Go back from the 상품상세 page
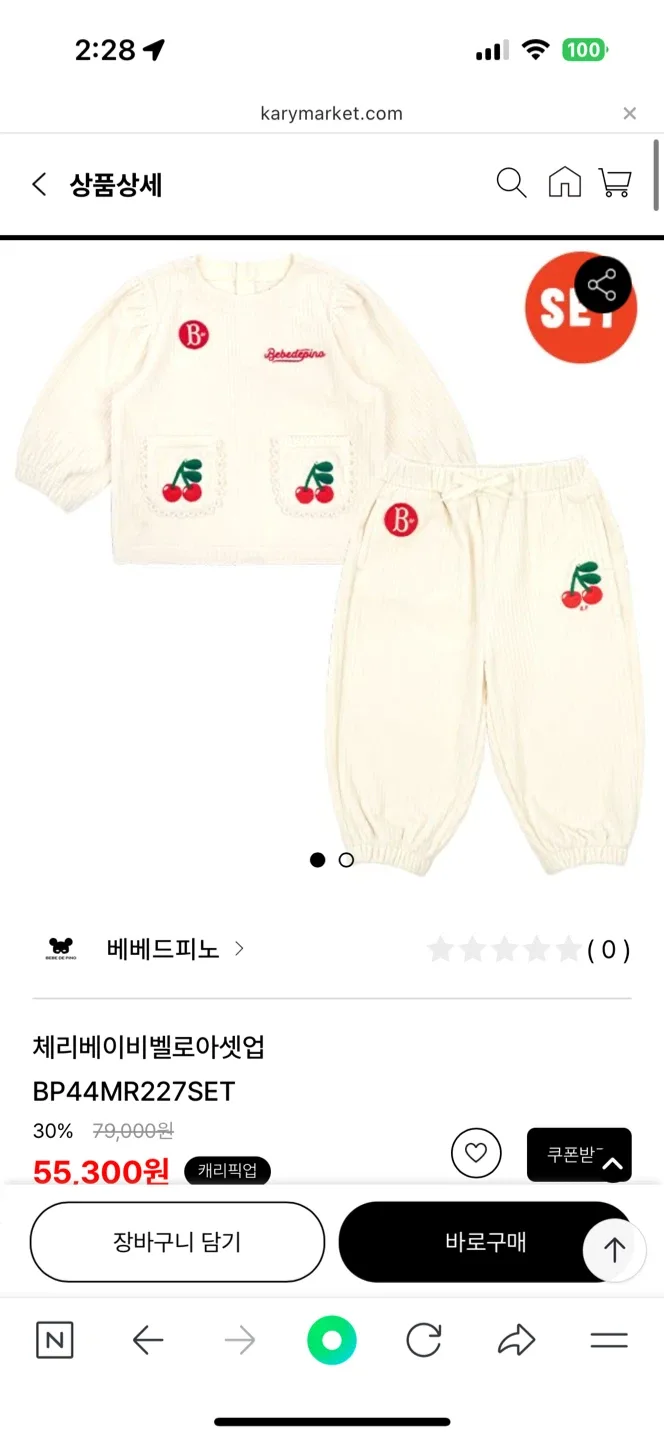 pos(40,184)
